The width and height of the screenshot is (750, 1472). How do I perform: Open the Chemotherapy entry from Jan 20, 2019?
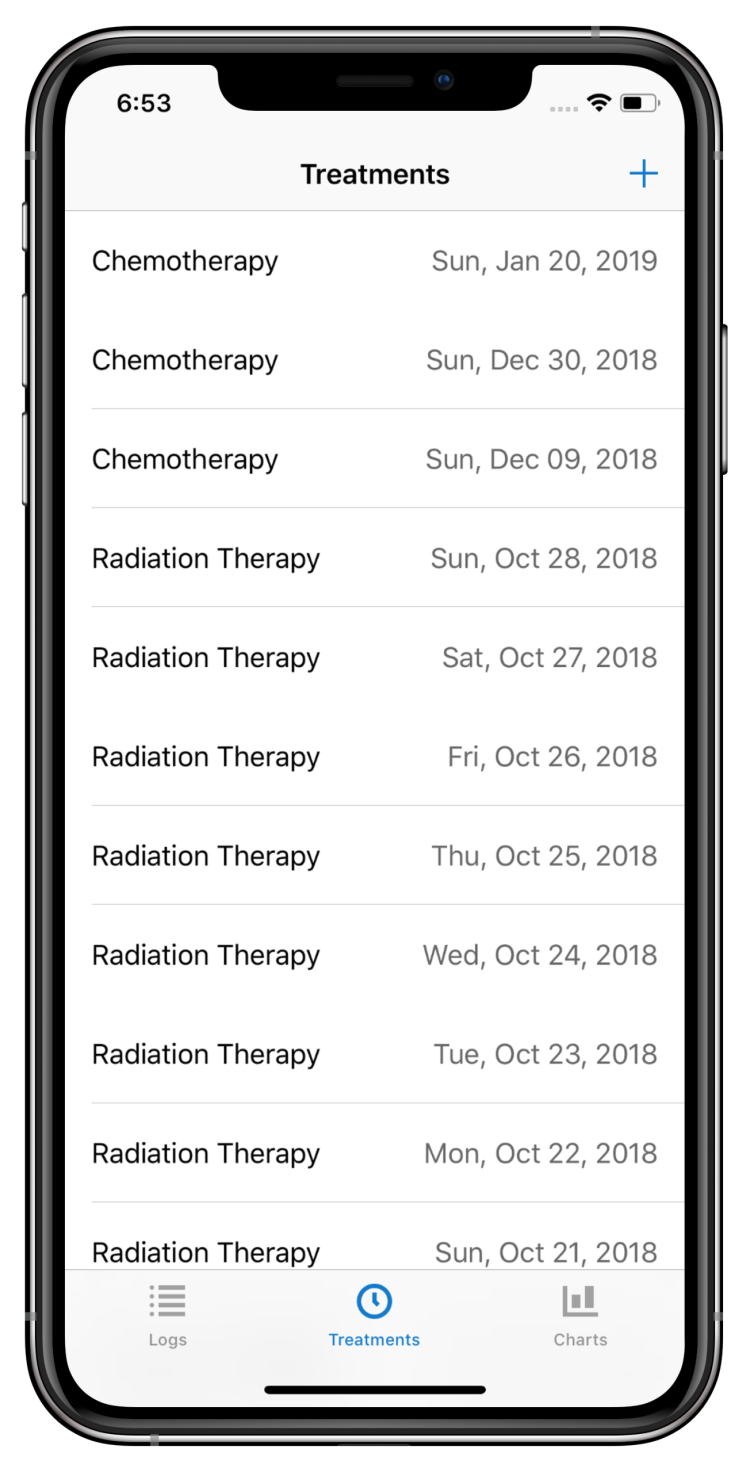(x=375, y=261)
